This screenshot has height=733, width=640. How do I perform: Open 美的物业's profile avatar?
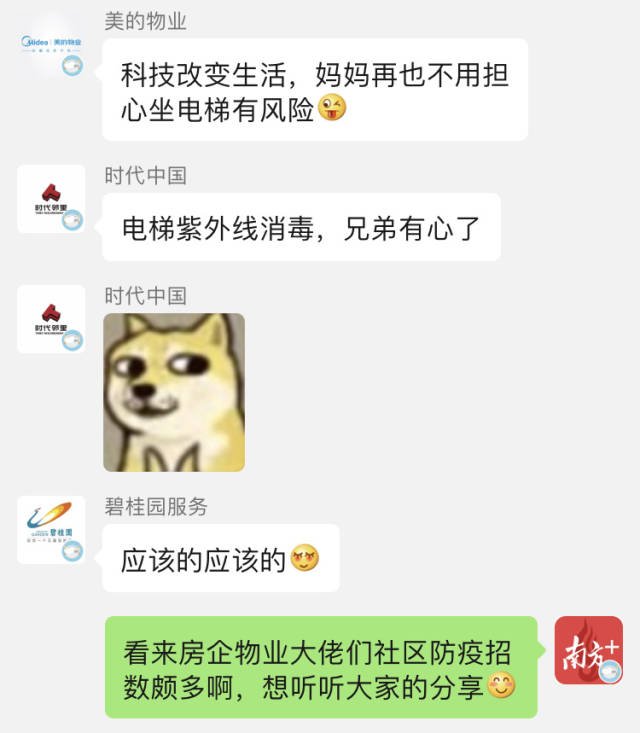(51, 45)
